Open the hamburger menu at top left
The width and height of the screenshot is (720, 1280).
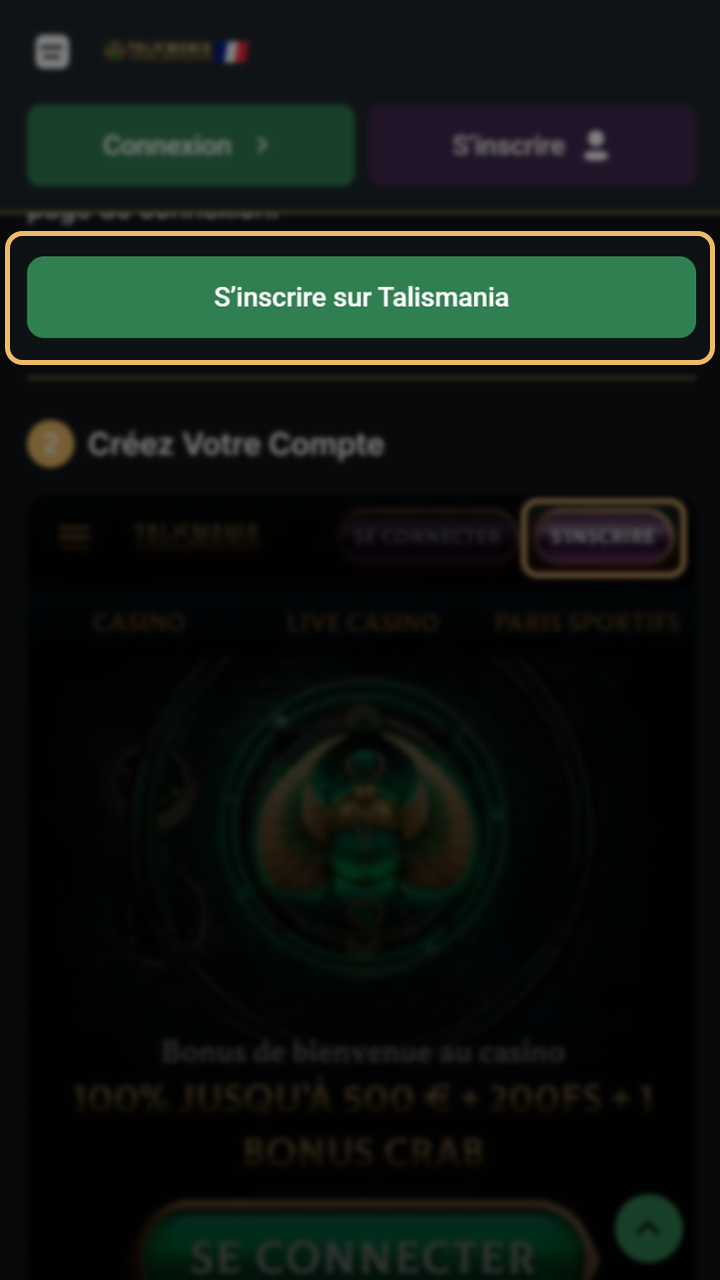click(x=52, y=51)
